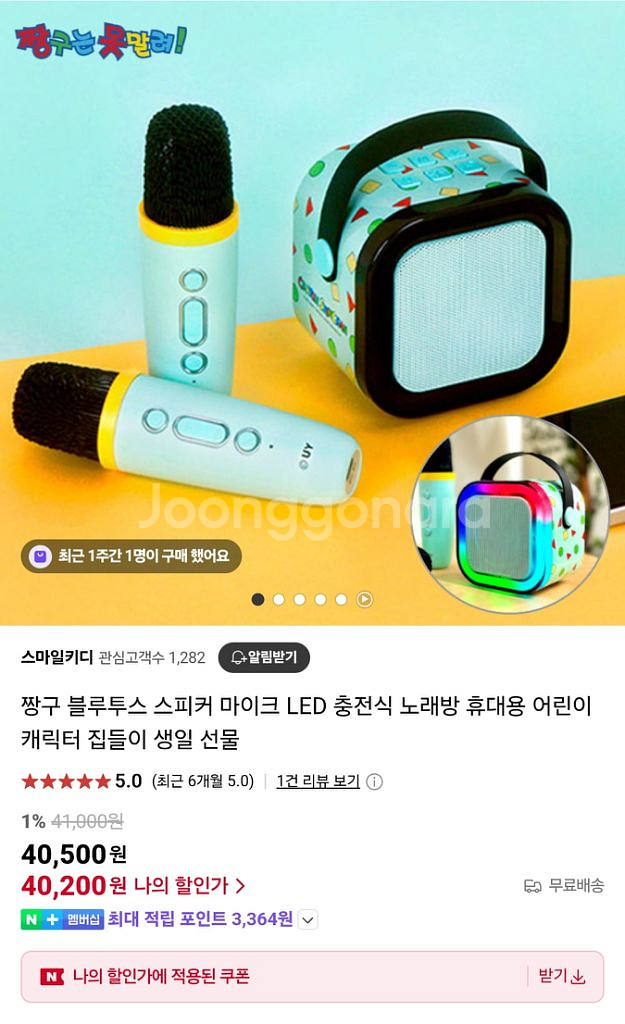
Task: Open 나의 할인가 discount details
Action: click(190, 885)
